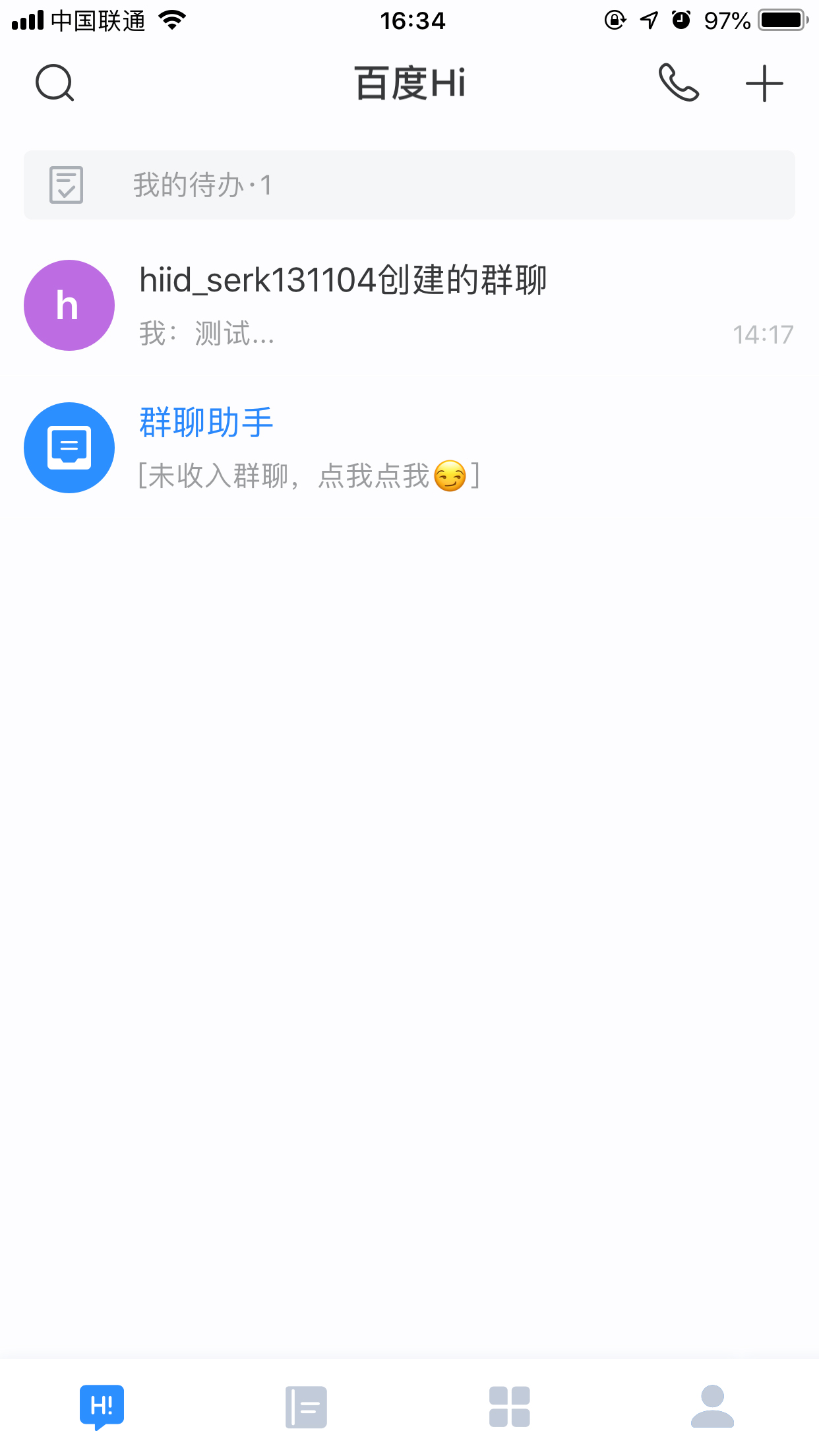Image resolution: width=819 pixels, height=1456 pixels.
Task: Tap the contacts list icon in bottom bar
Action: (306, 1406)
